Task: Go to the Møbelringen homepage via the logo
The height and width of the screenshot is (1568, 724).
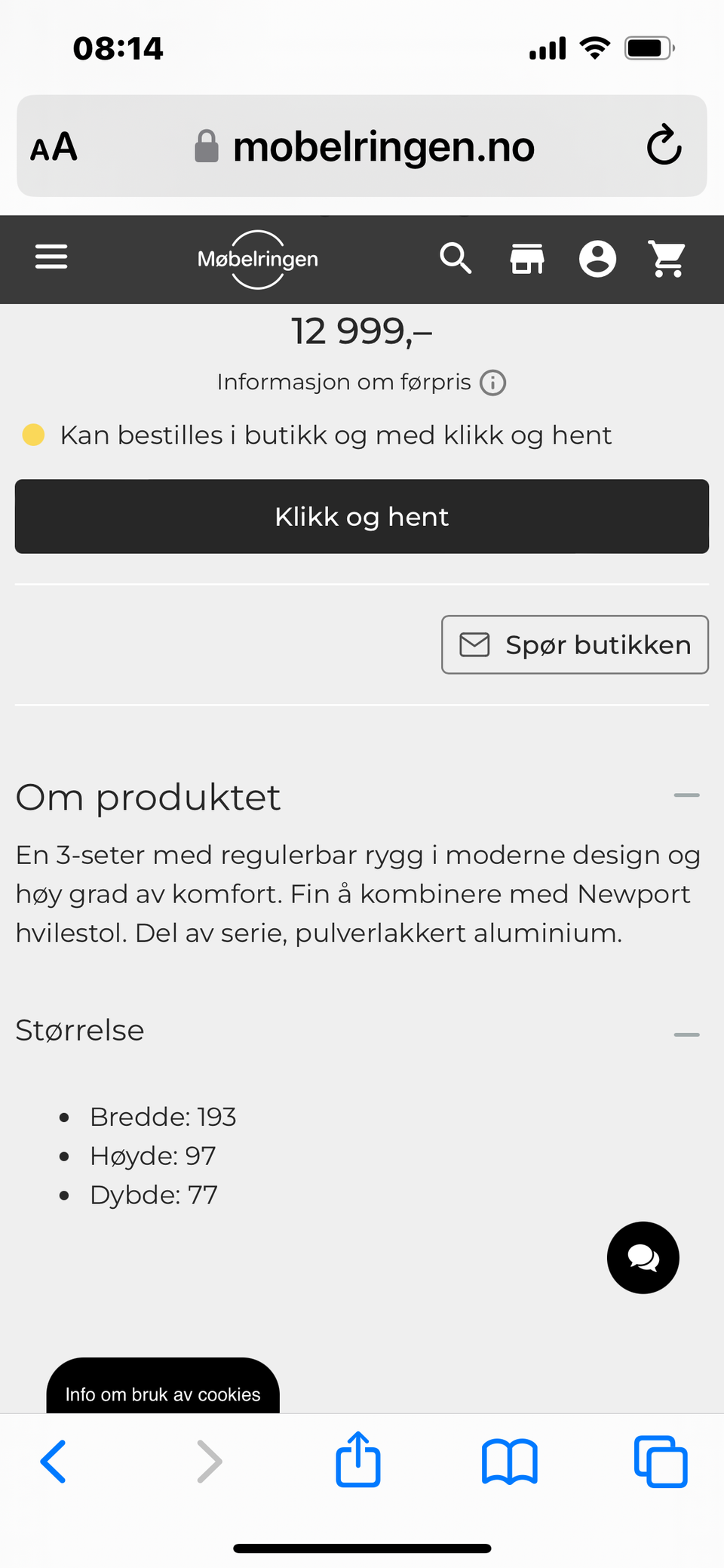Action: tap(256, 260)
